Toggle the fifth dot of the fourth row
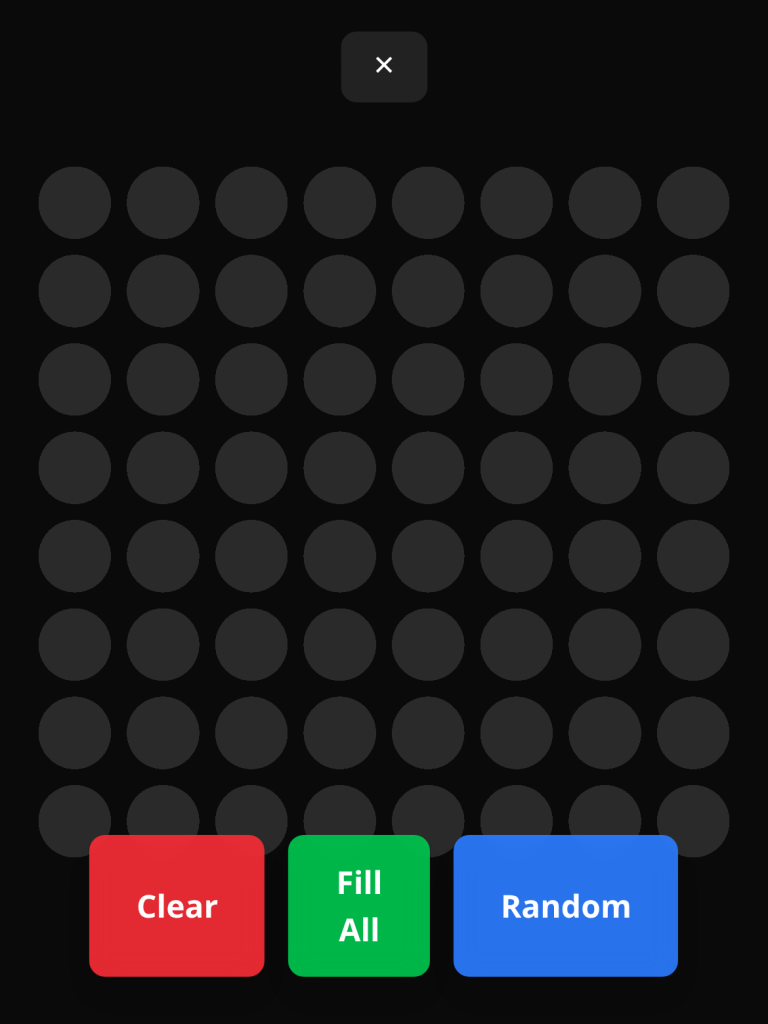 tap(427, 467)
